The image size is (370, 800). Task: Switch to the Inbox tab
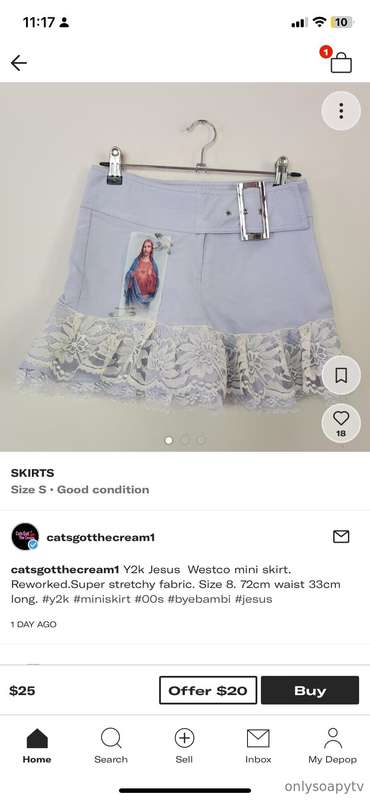click(258, 745)
